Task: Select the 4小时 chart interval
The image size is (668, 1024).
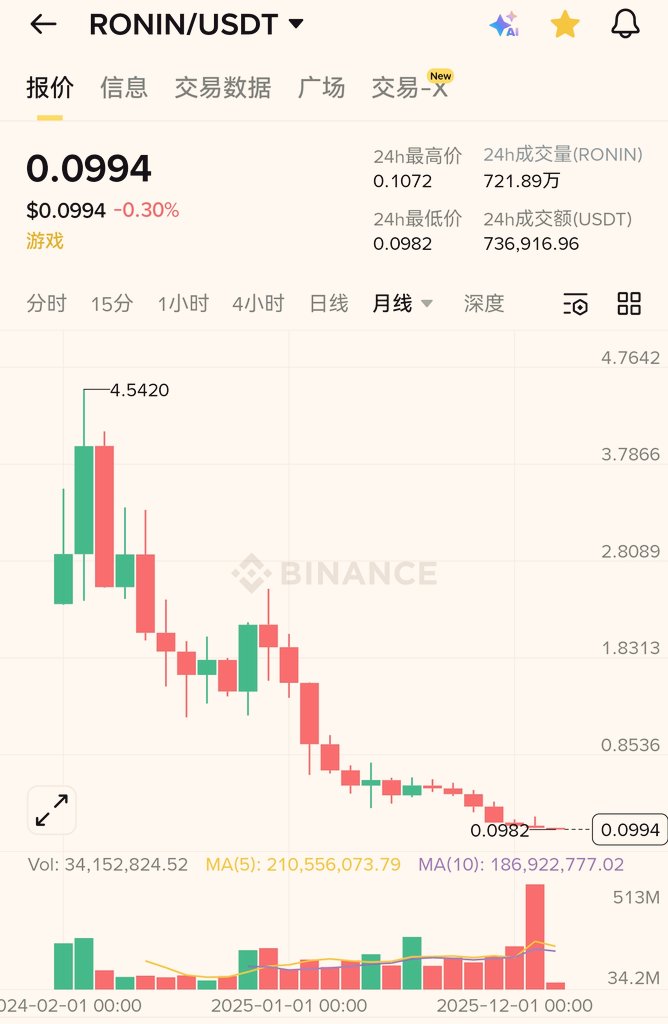Action: point(258,304)
